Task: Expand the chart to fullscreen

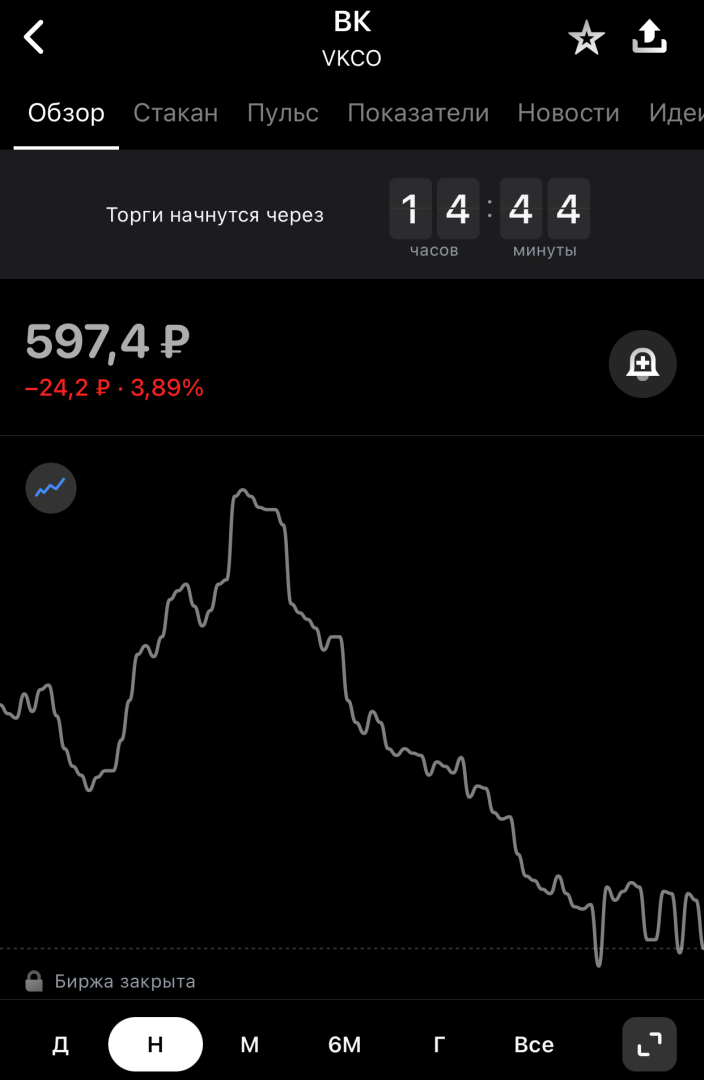Action: [650, 1044]
